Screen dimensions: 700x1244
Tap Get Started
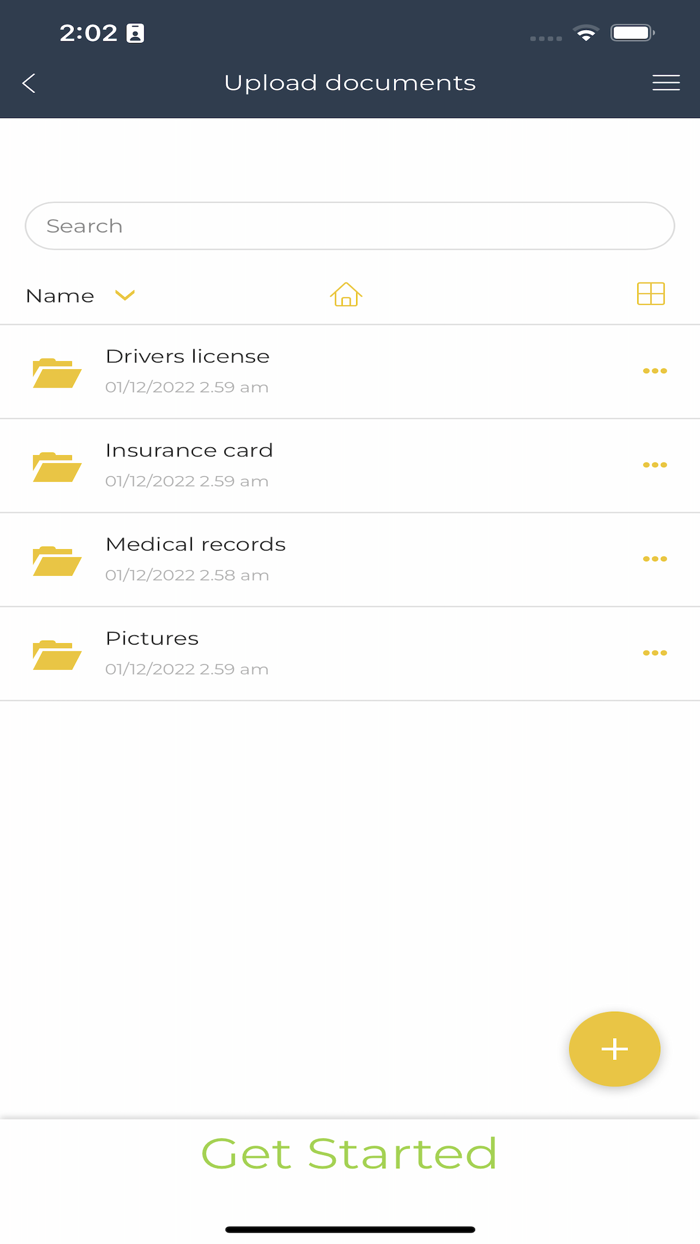tap(349, 1153)
